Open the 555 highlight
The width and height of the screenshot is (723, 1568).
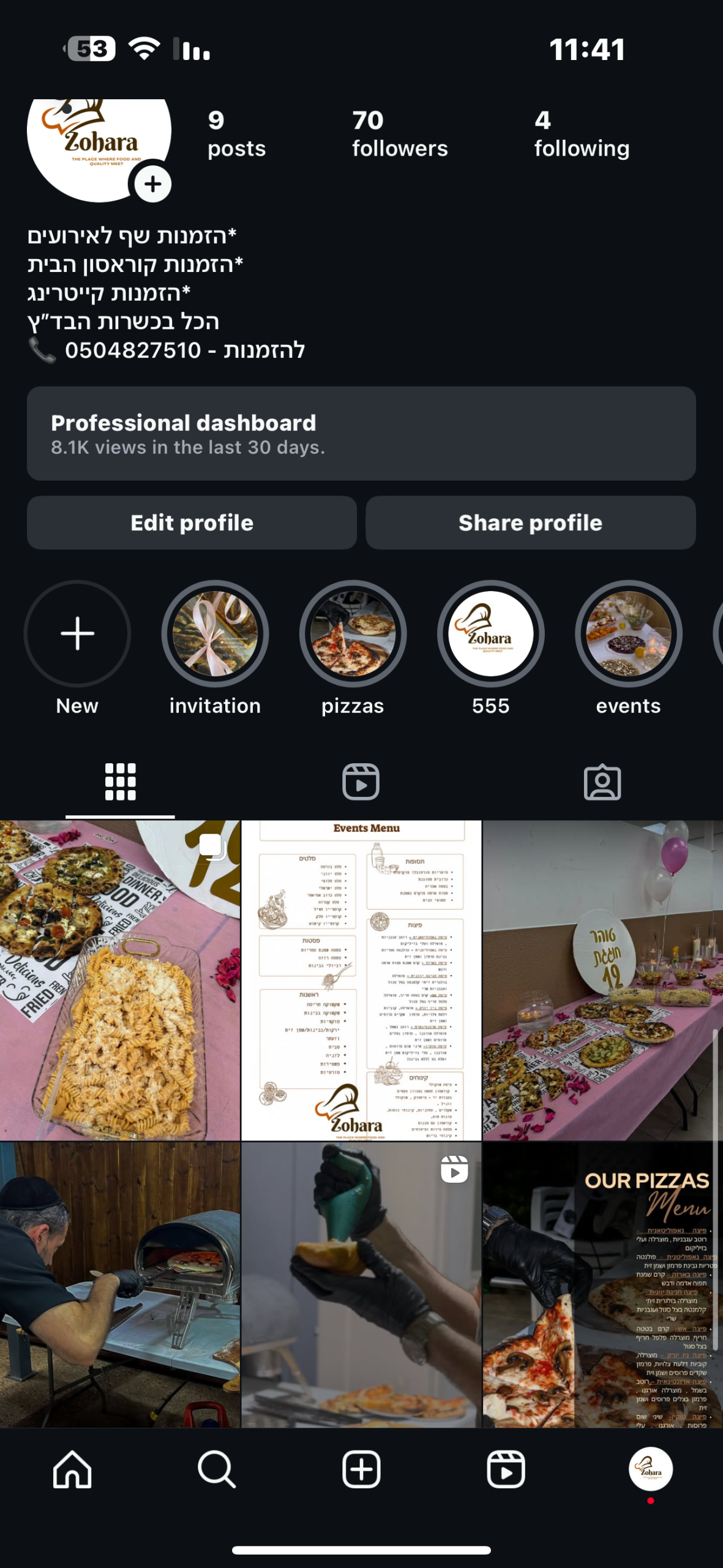[x=490, y=634]
